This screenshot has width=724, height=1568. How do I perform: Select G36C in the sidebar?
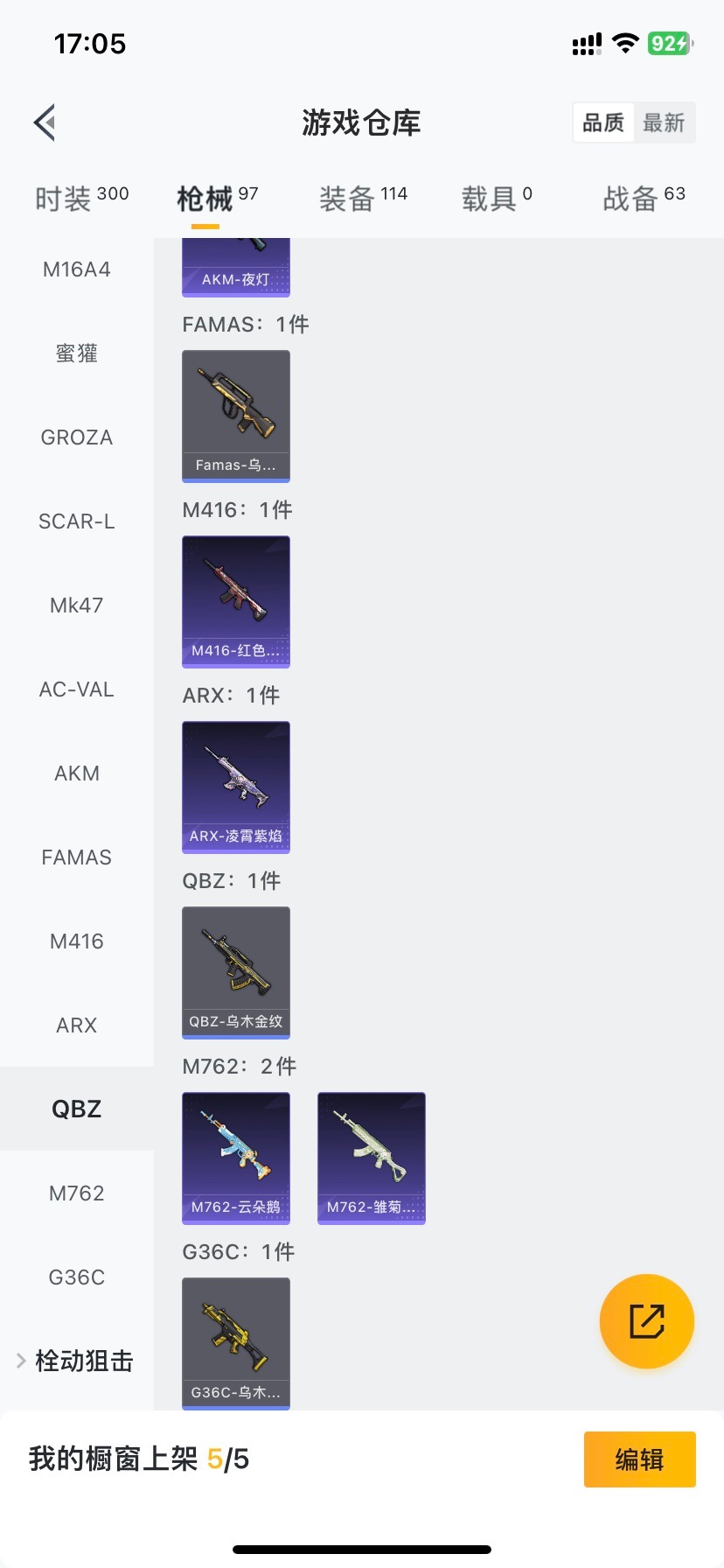tap(77, 1277)
